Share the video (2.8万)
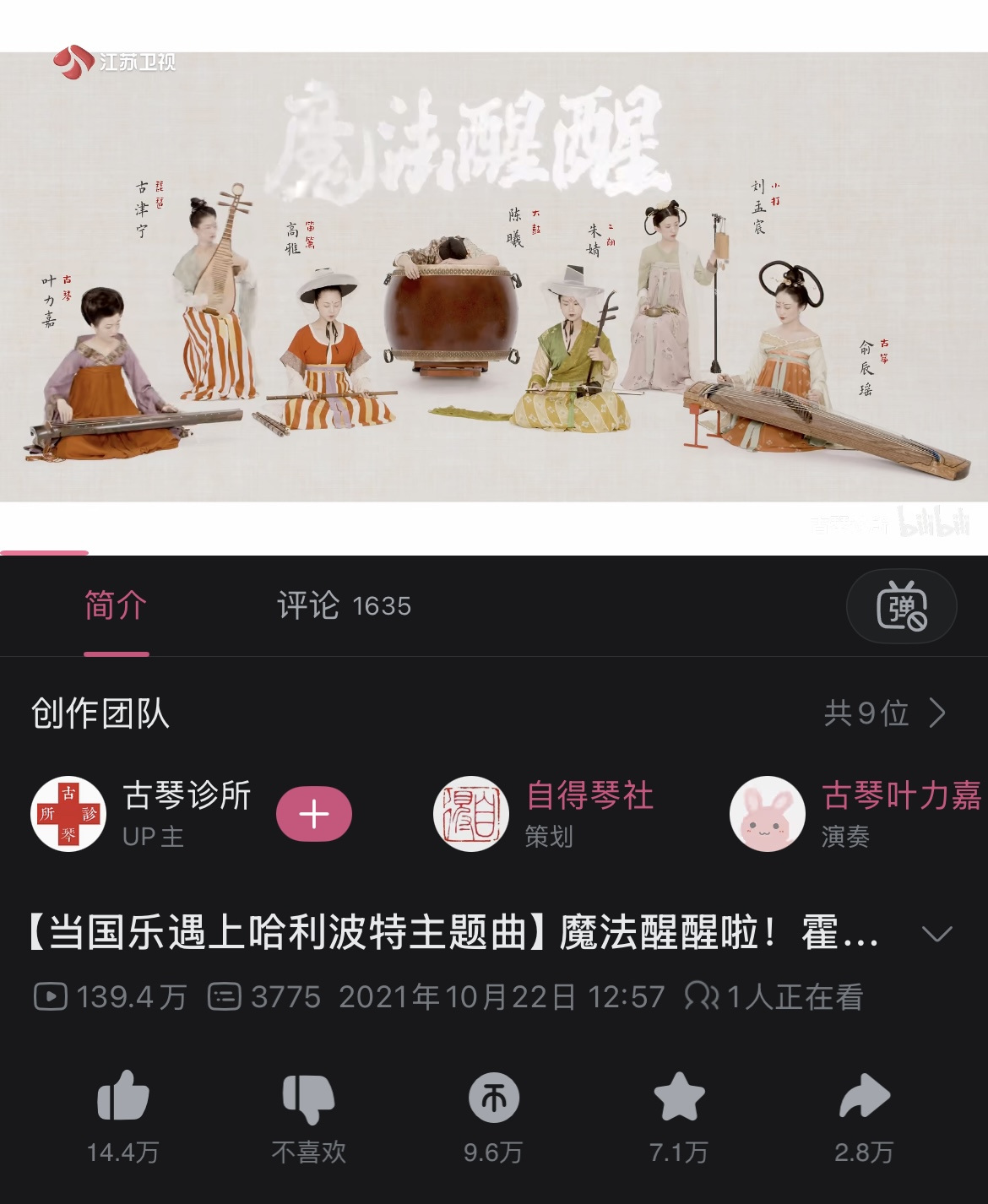 click(x=864, y=1098)
